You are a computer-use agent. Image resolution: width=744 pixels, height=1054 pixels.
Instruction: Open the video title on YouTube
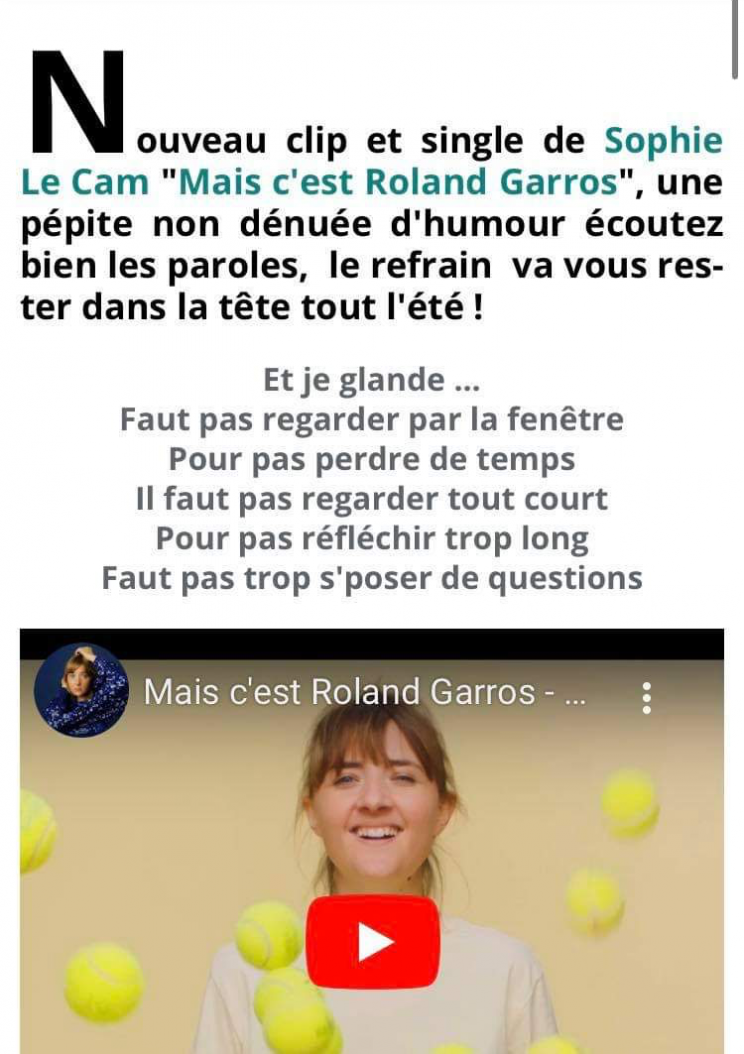[365, 692]
